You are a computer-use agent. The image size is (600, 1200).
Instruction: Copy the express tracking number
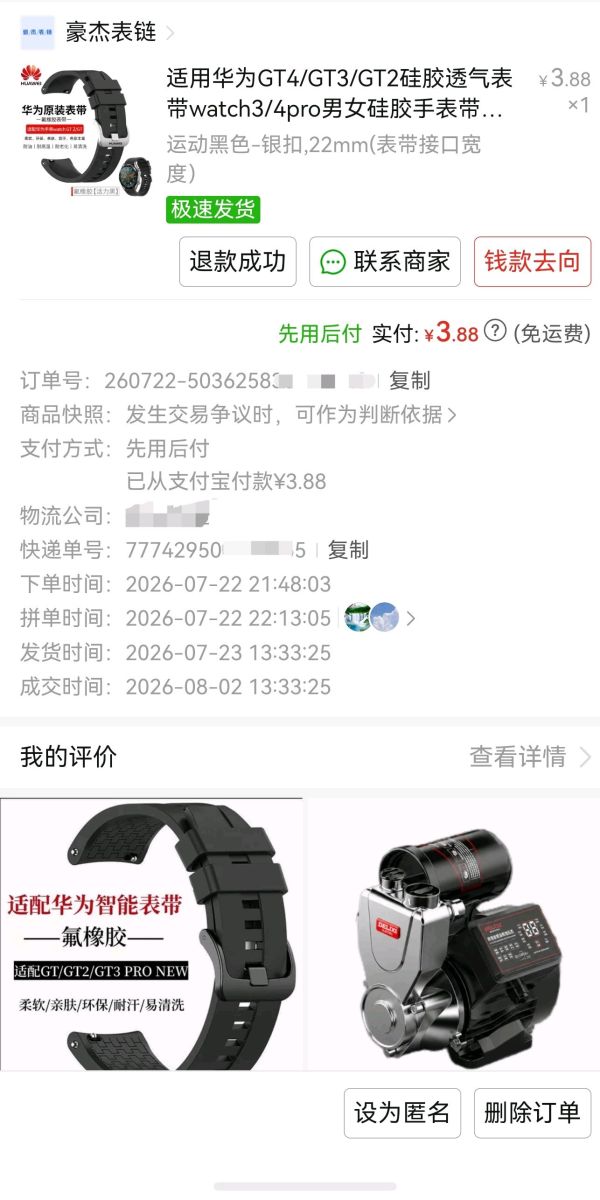point(348,550)
